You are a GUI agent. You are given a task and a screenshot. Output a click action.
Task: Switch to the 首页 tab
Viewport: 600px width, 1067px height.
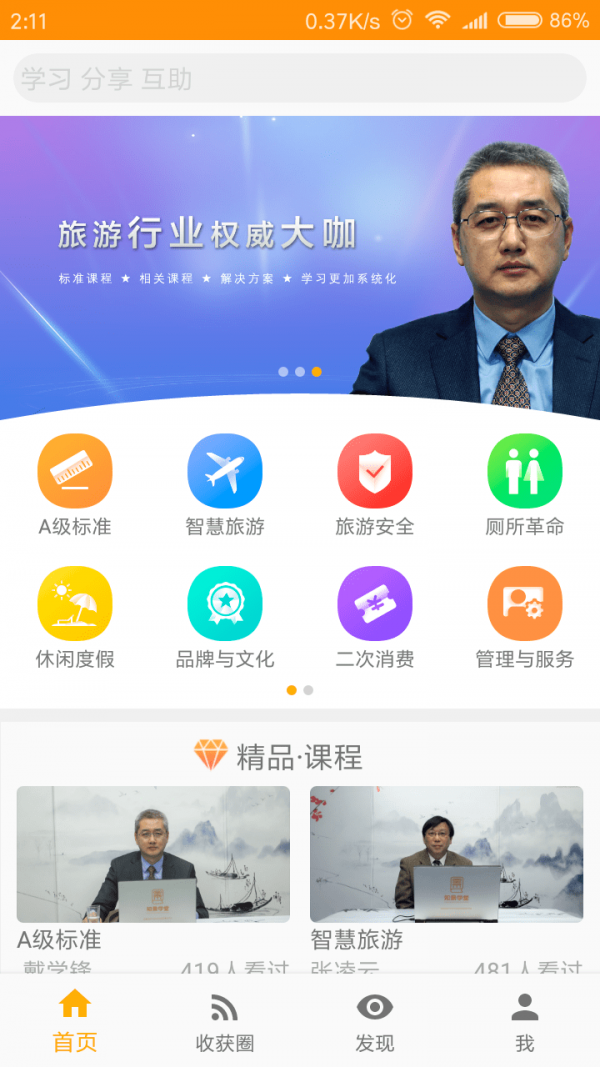pyautogui.click(x=75, y=1020)
